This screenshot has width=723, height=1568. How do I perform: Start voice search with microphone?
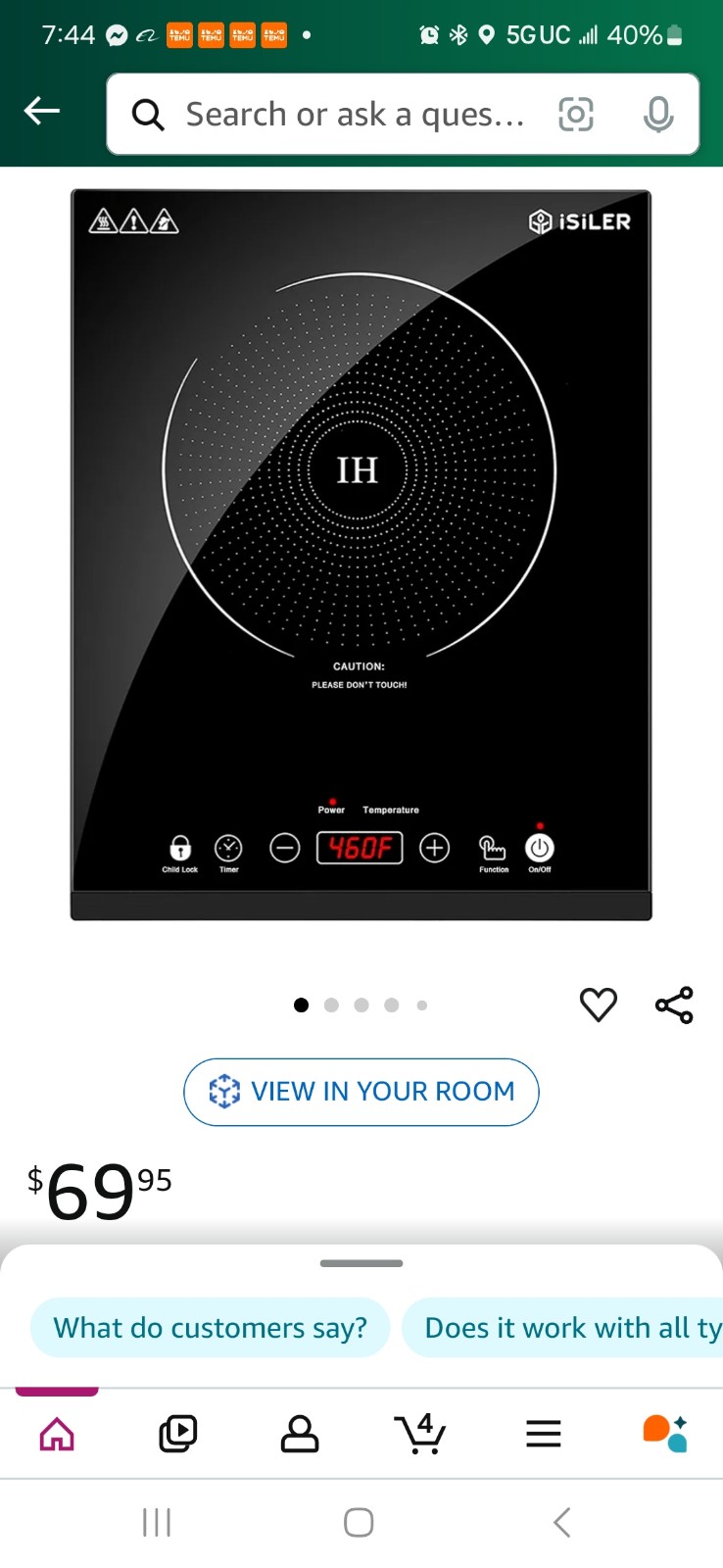point(658,115)
